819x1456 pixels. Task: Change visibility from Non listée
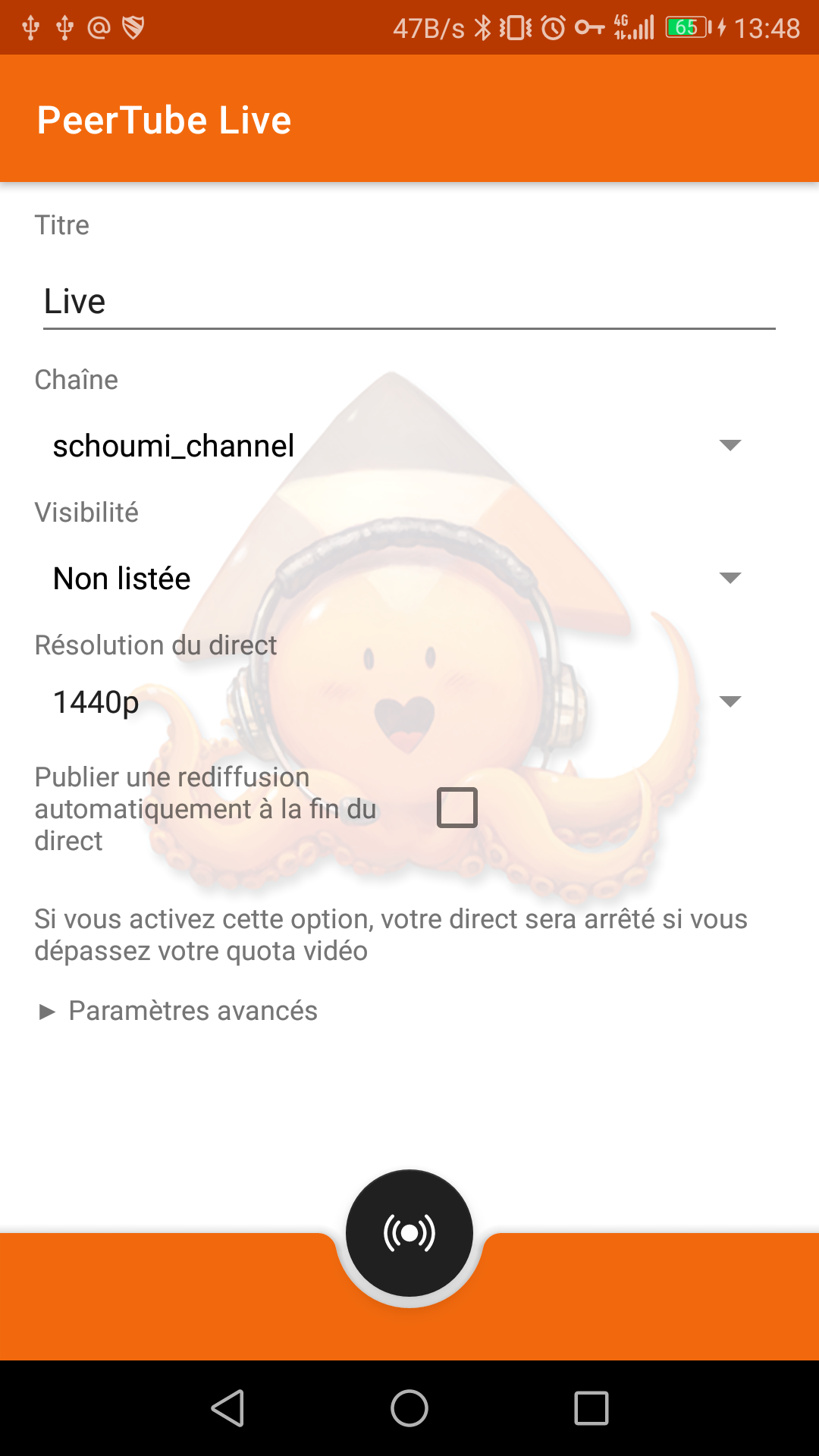(x=396, y=579)
